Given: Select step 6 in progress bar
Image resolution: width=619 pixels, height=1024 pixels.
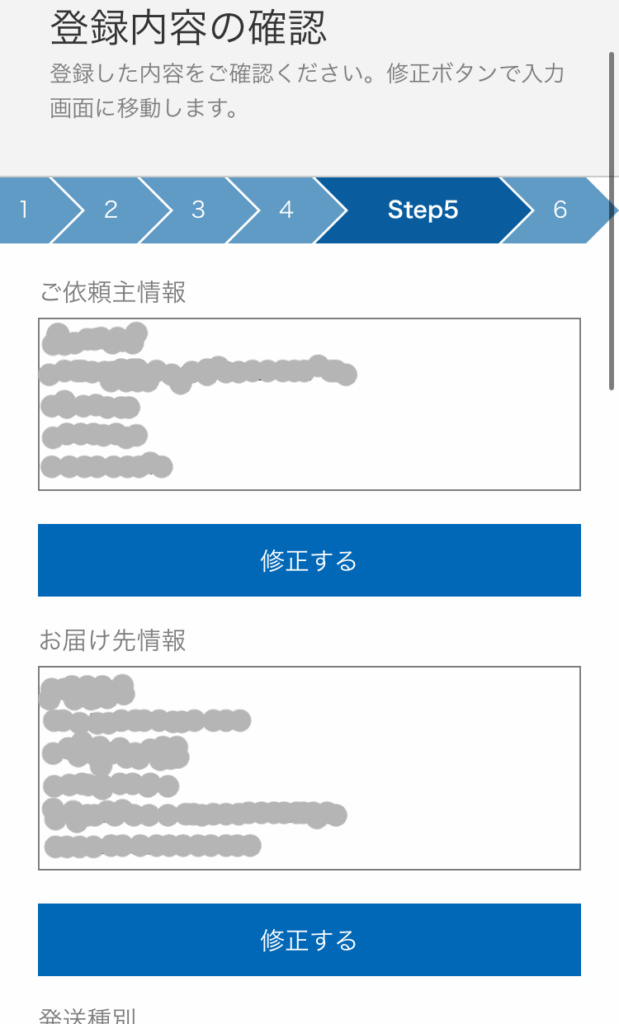Looking at the screenshot, I should pos(560,210).
